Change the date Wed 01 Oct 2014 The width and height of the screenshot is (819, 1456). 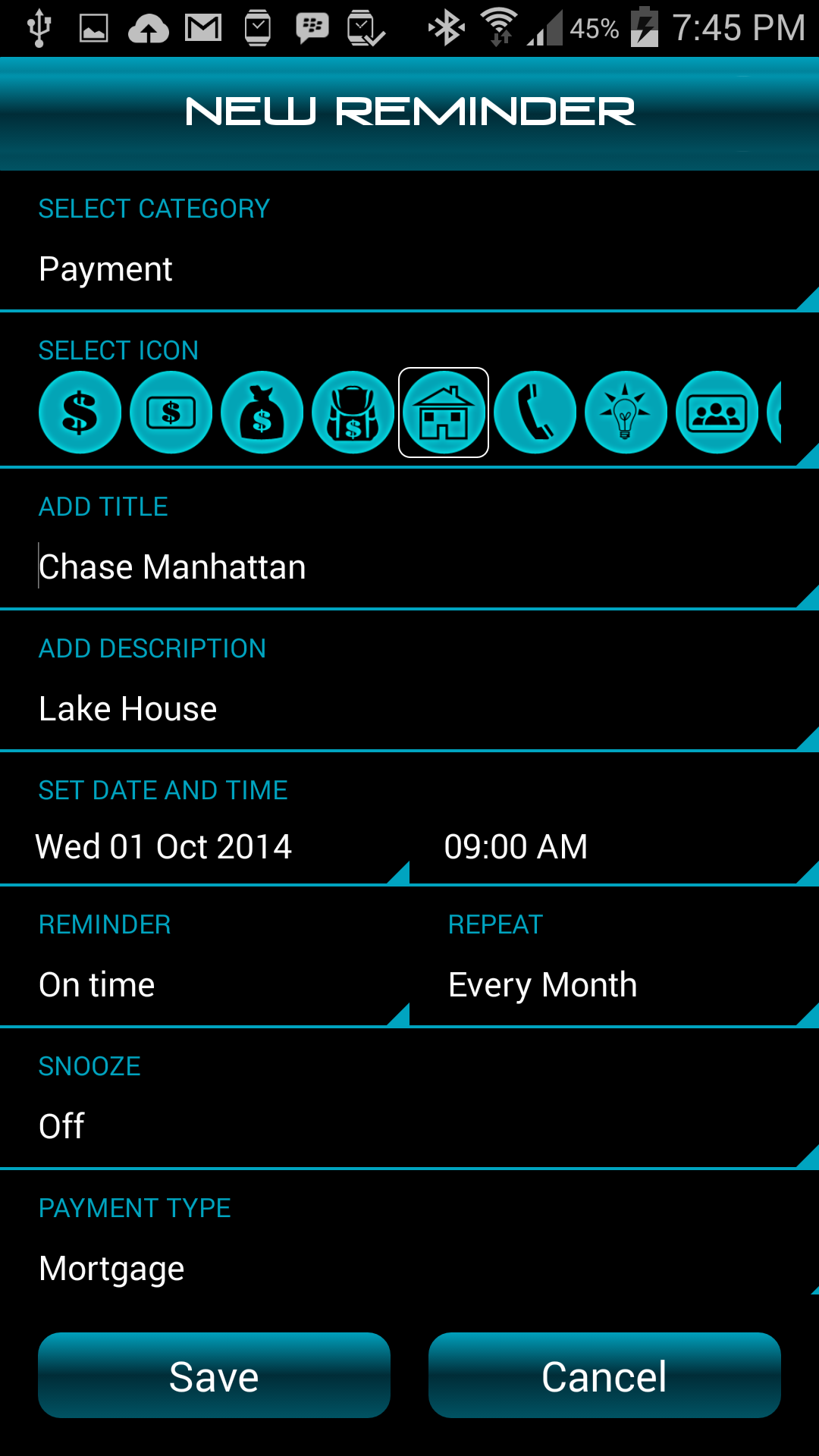(x=205, y=847)
